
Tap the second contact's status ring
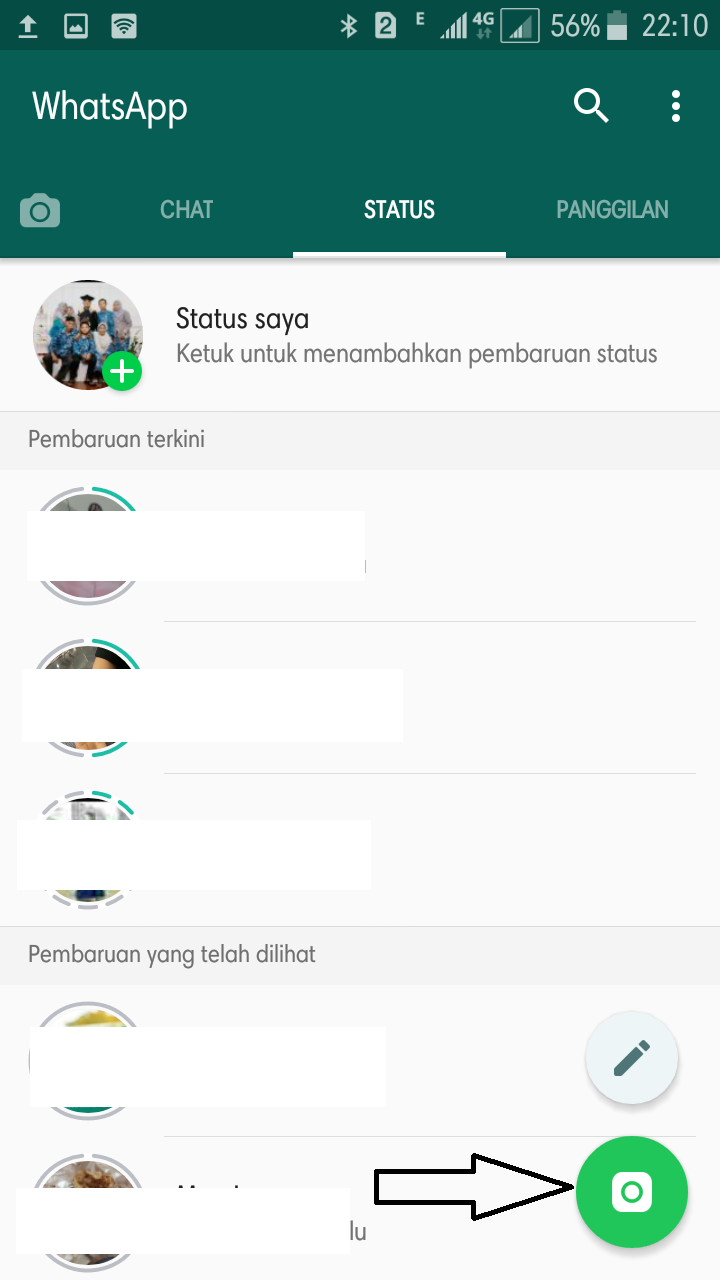[87, 700]
